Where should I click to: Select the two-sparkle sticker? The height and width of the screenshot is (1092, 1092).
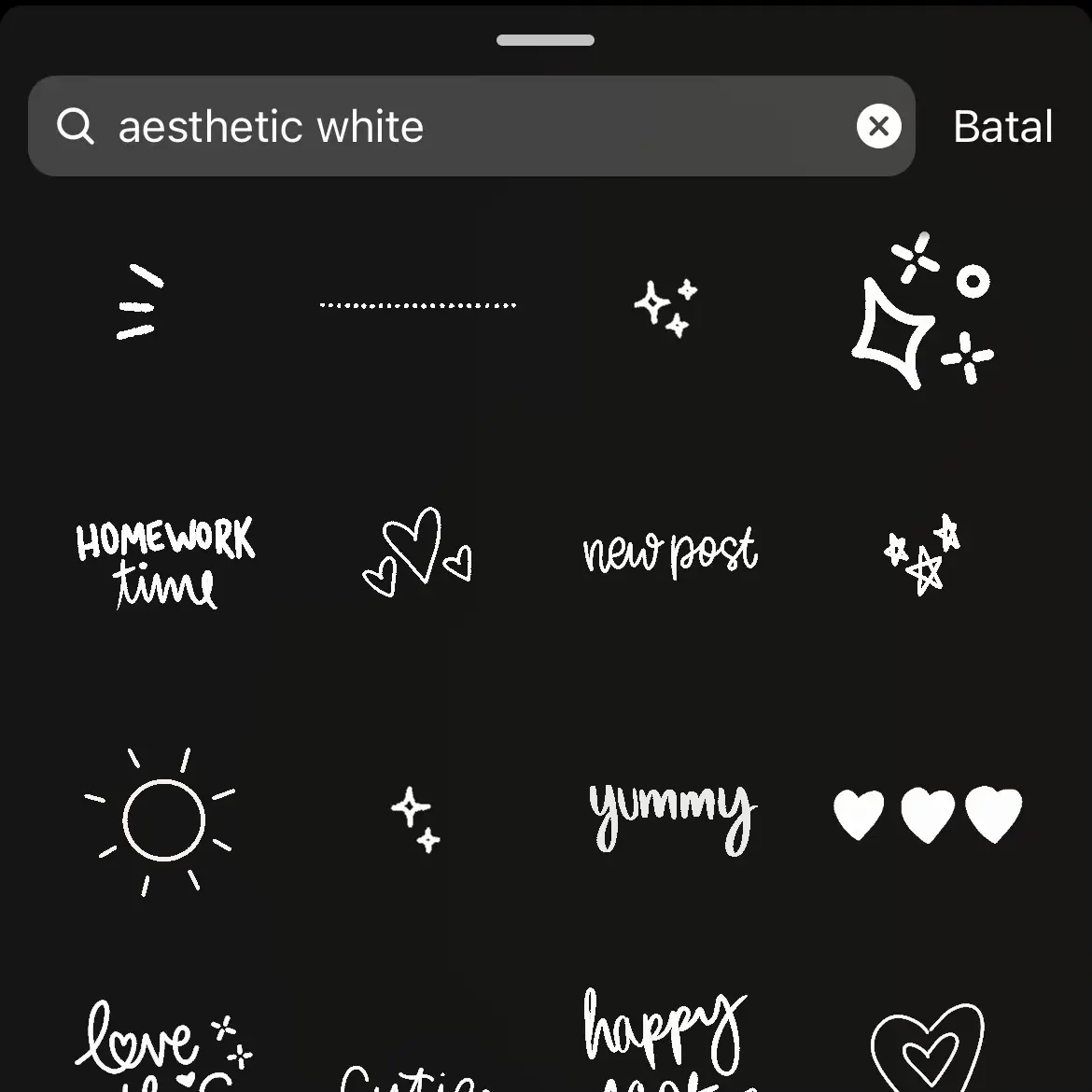415,819
